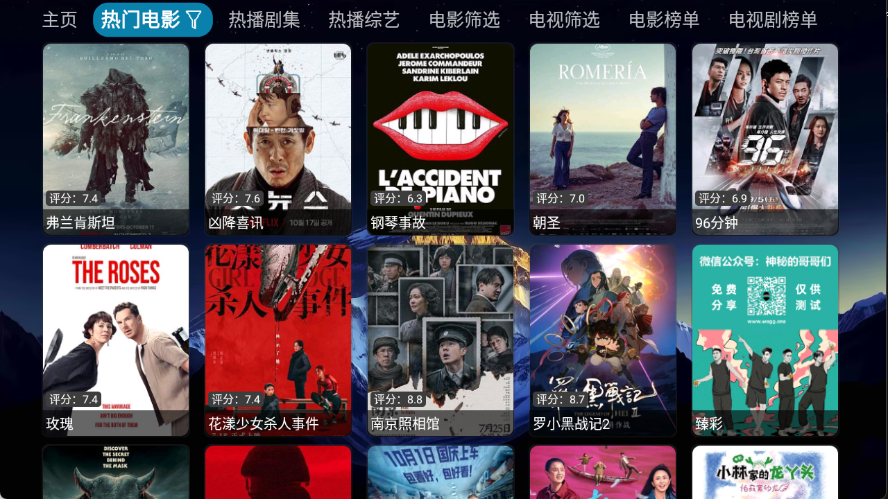Screen dimensions: 888x499
Task: Switch to the 热播剧集 tab
Action: point(264,19)
